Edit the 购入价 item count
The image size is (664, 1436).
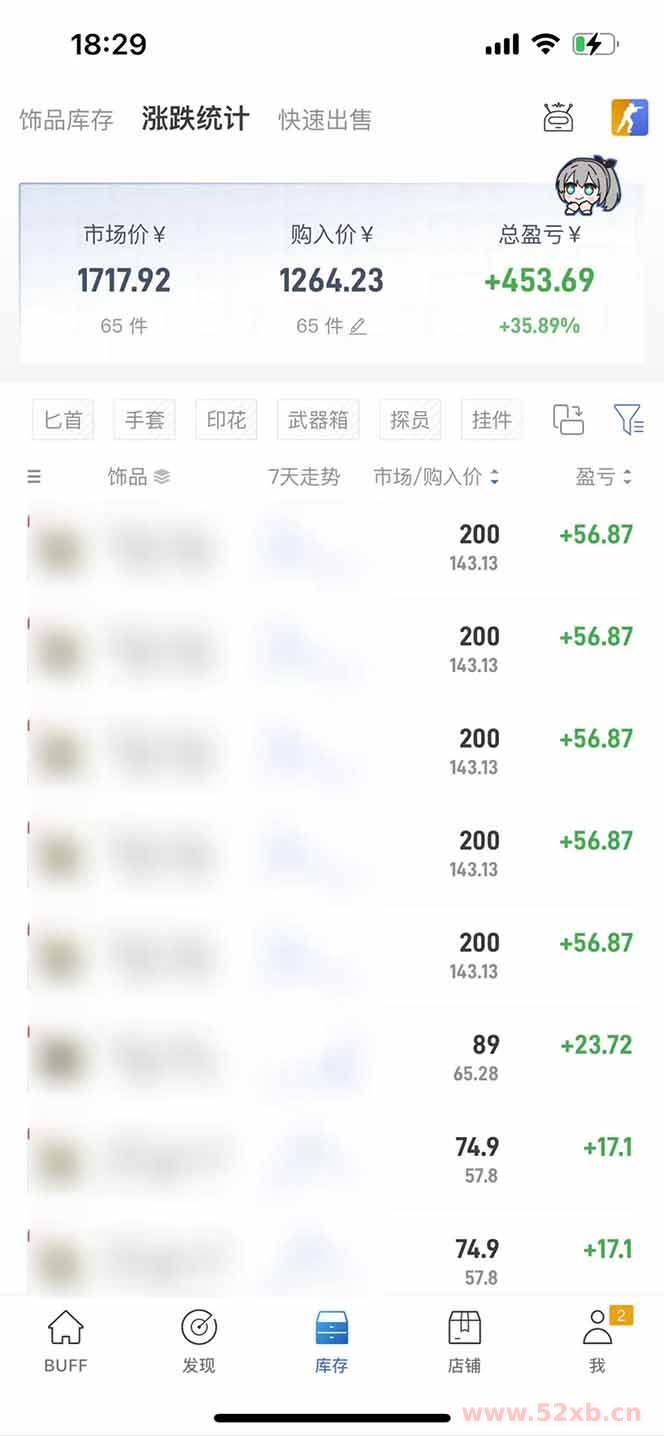(x=357, y=326)
